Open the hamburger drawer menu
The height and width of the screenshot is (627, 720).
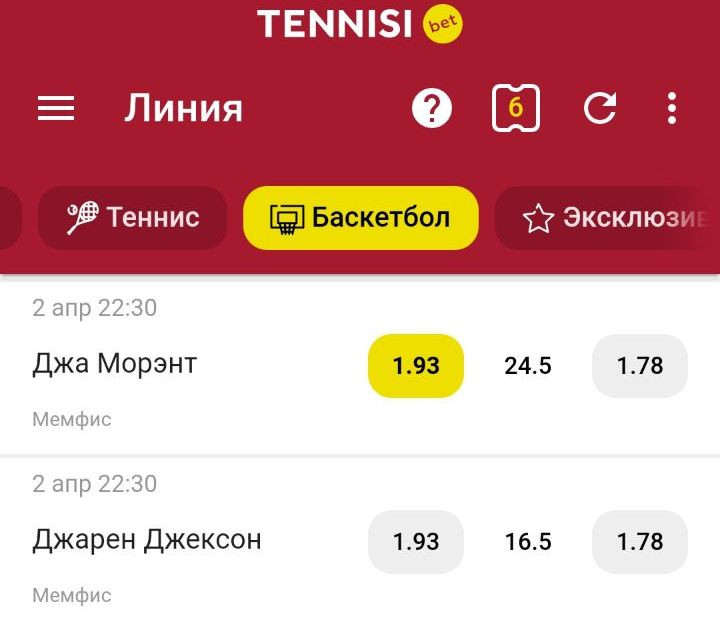pyautogui.click(x=56, y=108)
